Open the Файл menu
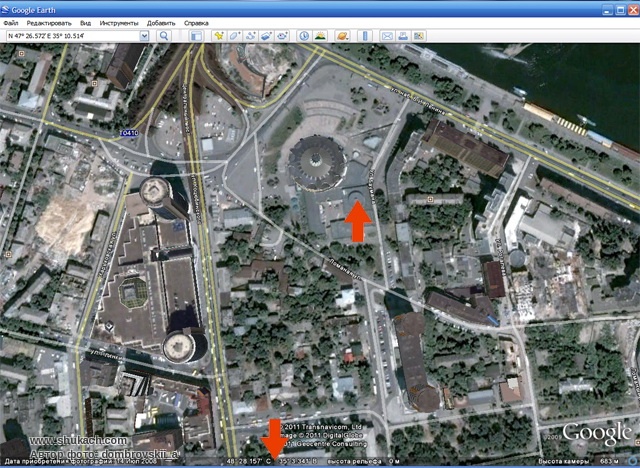 click(12, 21)
